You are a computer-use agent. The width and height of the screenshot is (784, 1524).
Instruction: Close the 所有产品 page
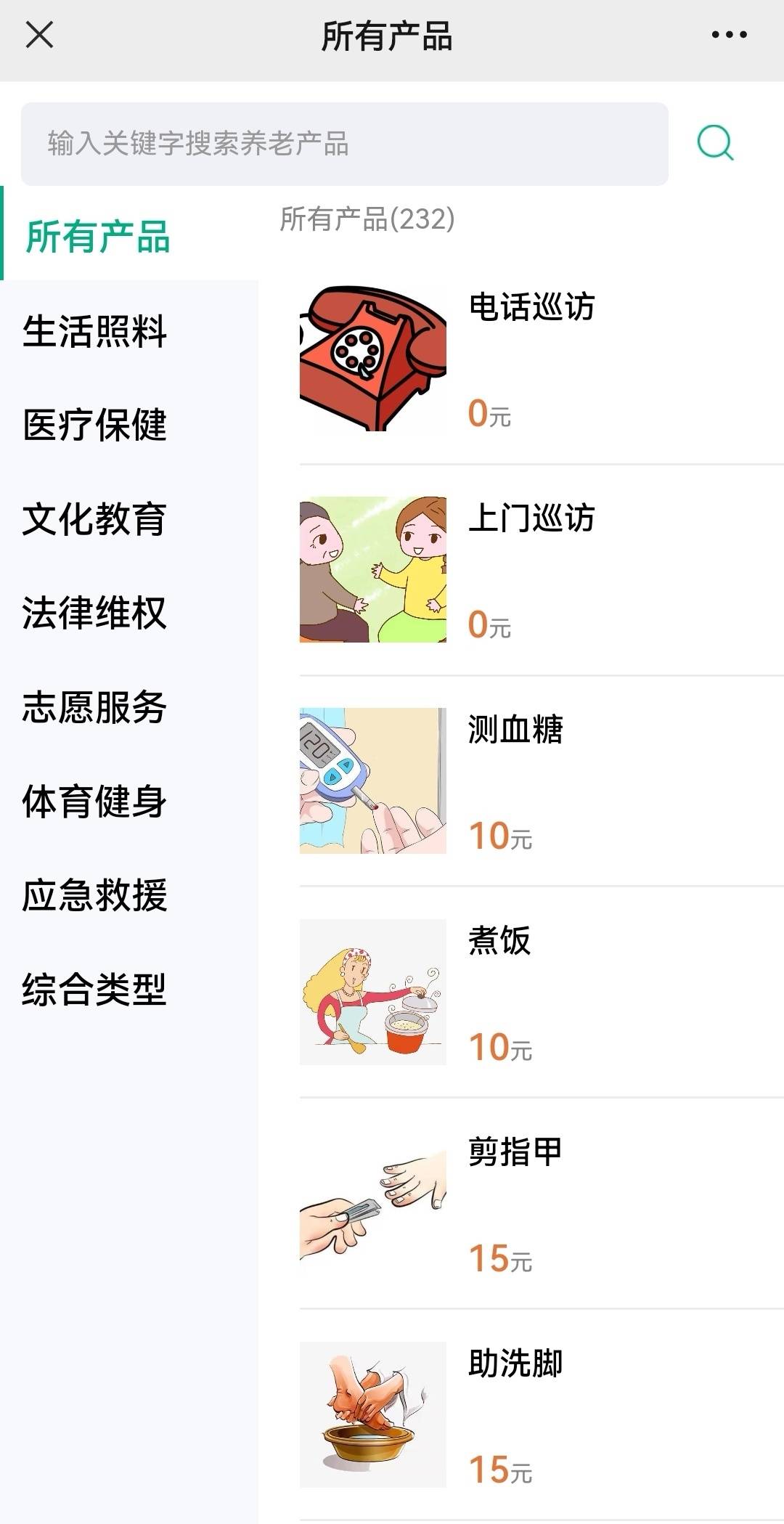coord(39,34)
